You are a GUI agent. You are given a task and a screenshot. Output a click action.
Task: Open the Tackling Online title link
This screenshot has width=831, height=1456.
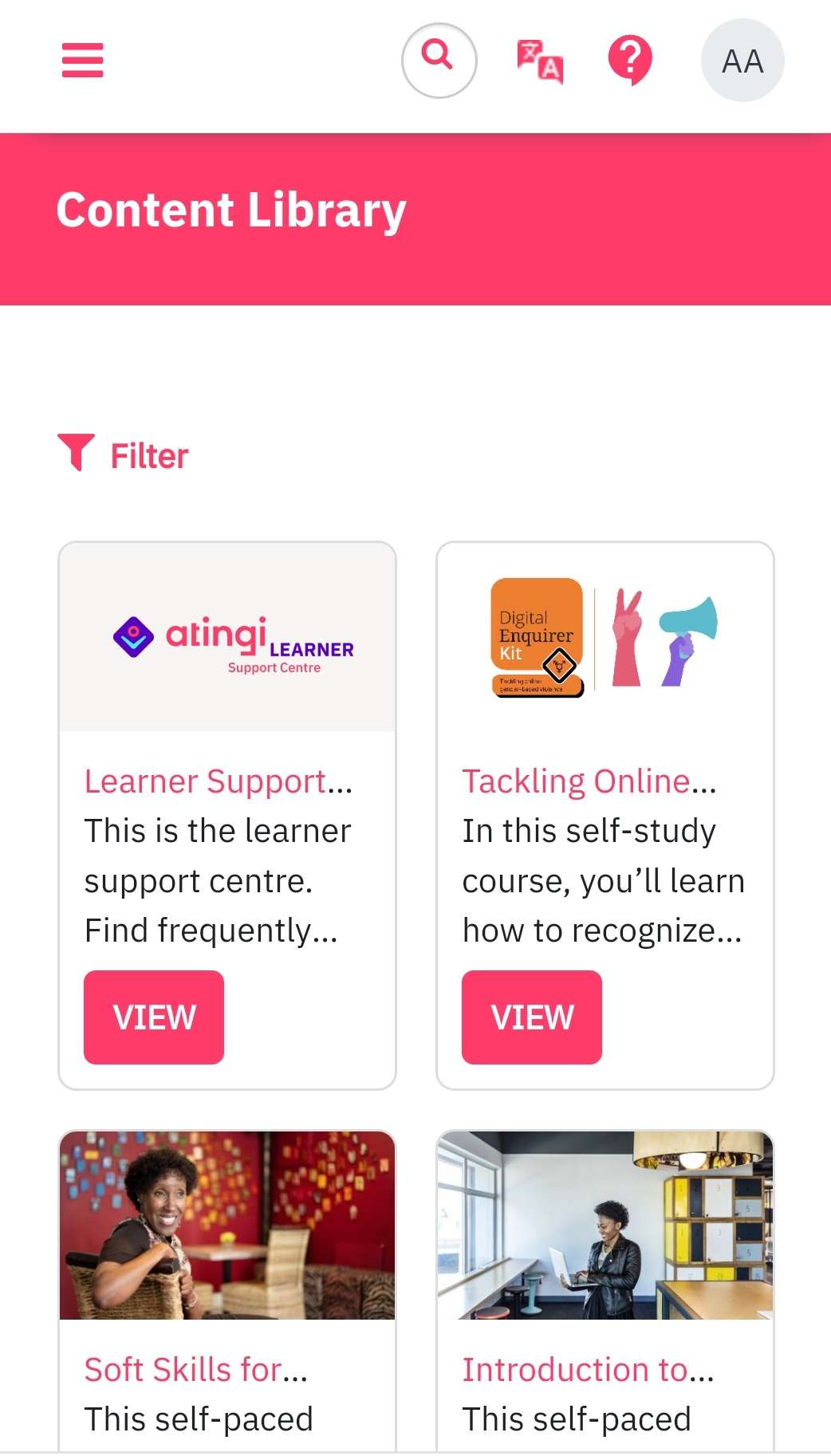point(589,781)
